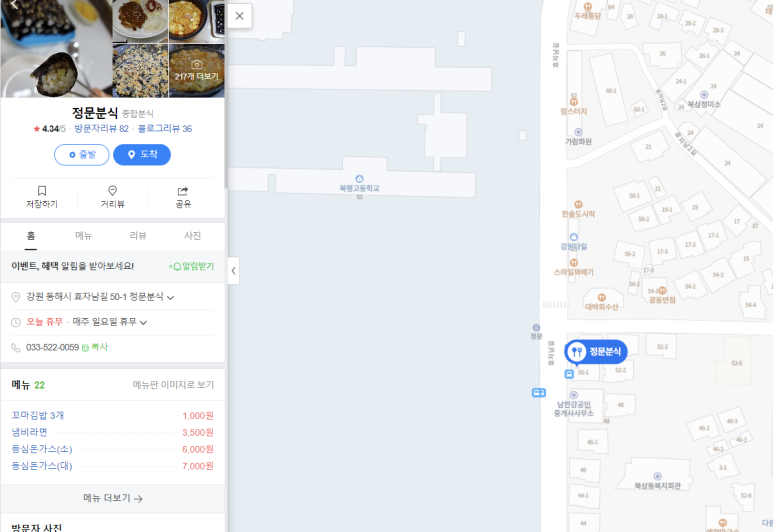
Task: Go back with the top-left arrow
Action: click(x=14, y=7)
